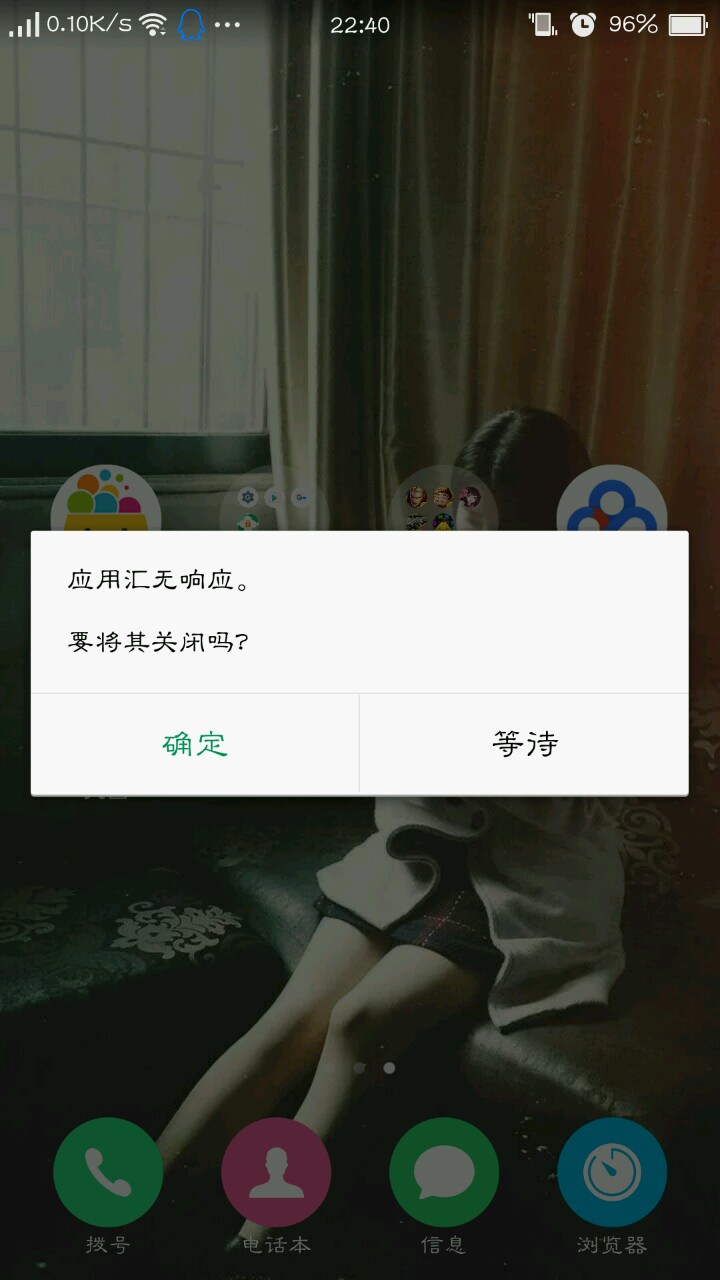The image size is (720, 1280).
Task: Choose 等待 to keep waiting
Action: [x=524, y=744]
